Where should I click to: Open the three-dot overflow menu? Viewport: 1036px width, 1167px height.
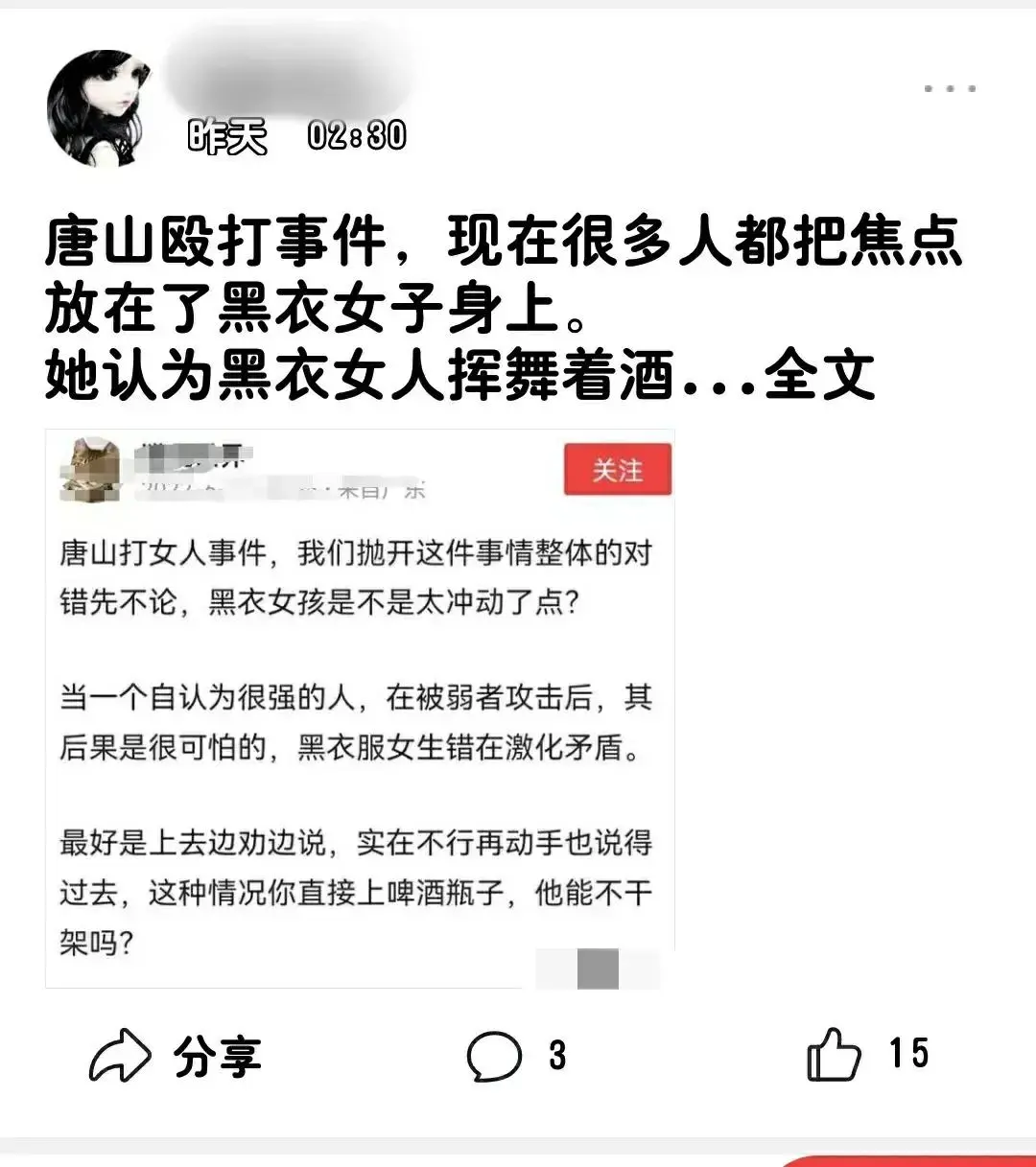coord(950,88)
